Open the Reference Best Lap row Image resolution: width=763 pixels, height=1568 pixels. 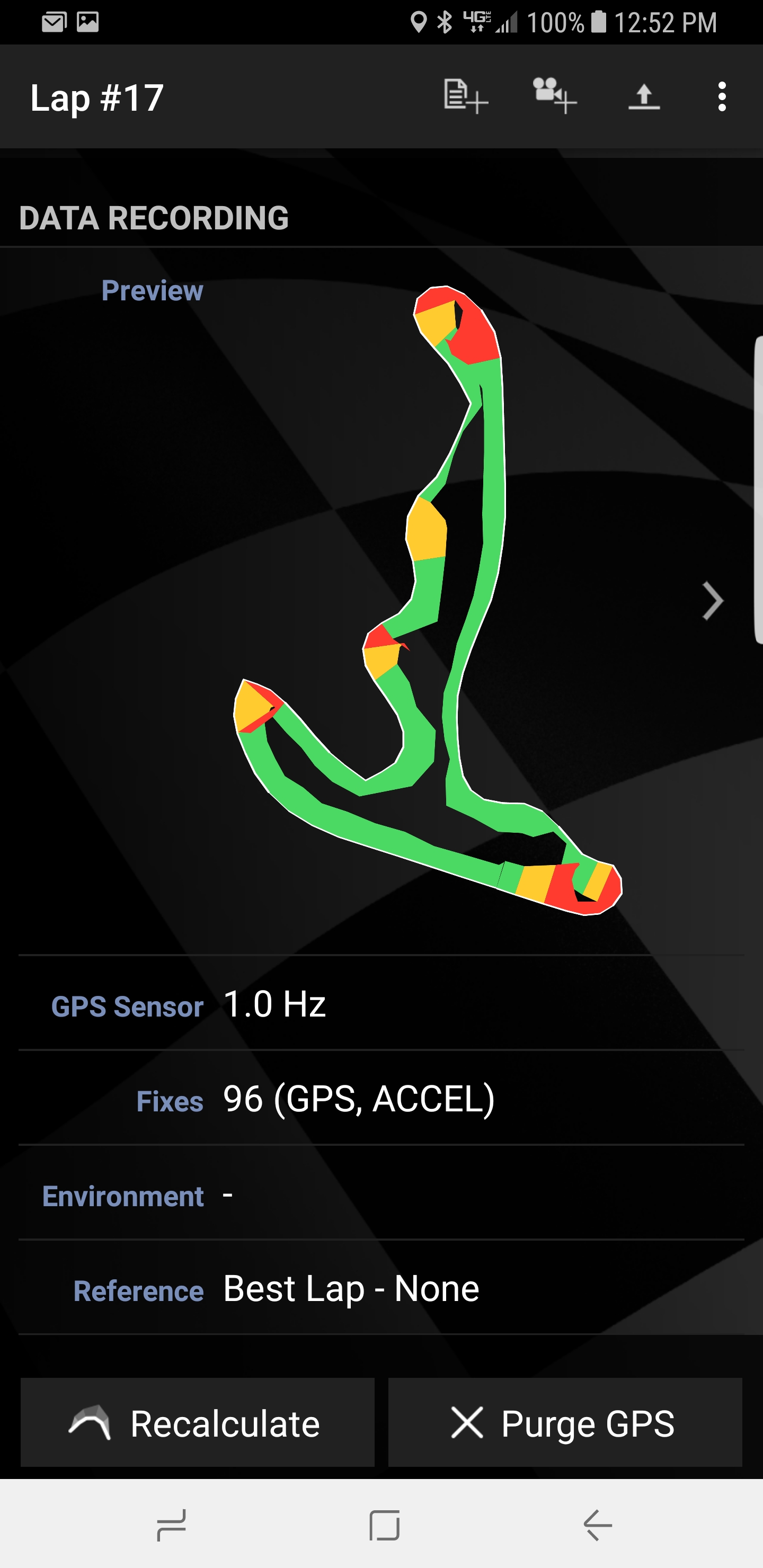tap(381, 1289)
